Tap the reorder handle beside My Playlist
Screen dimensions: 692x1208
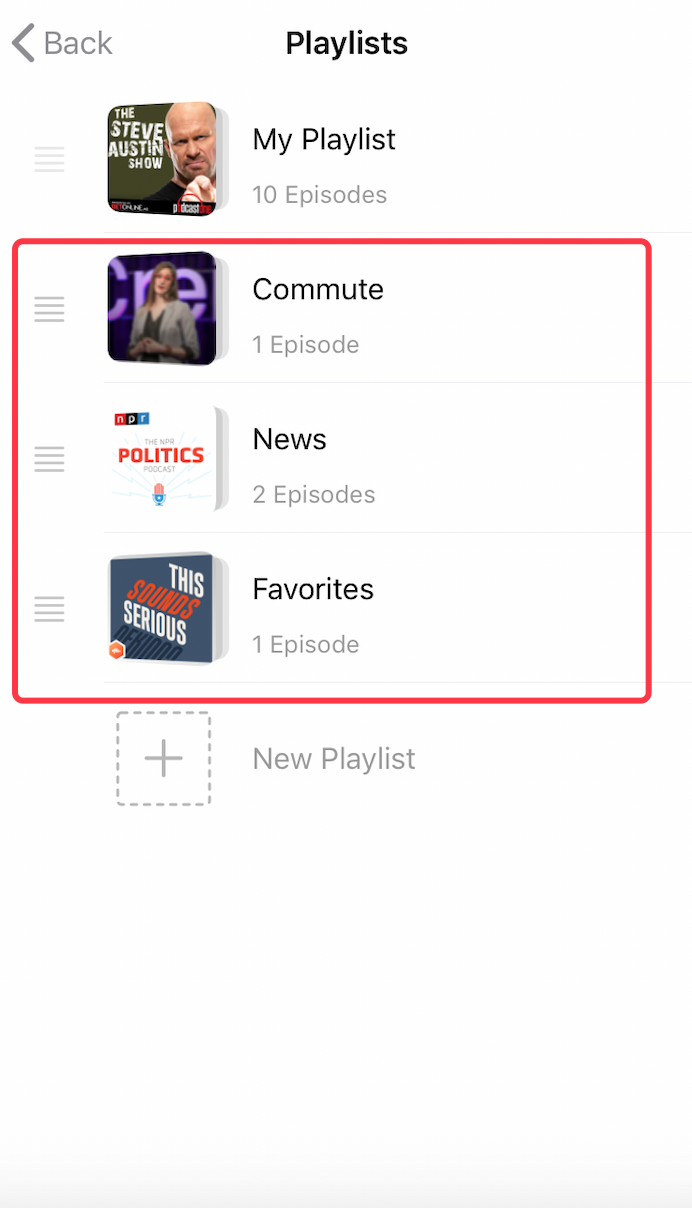coord(50,159)
